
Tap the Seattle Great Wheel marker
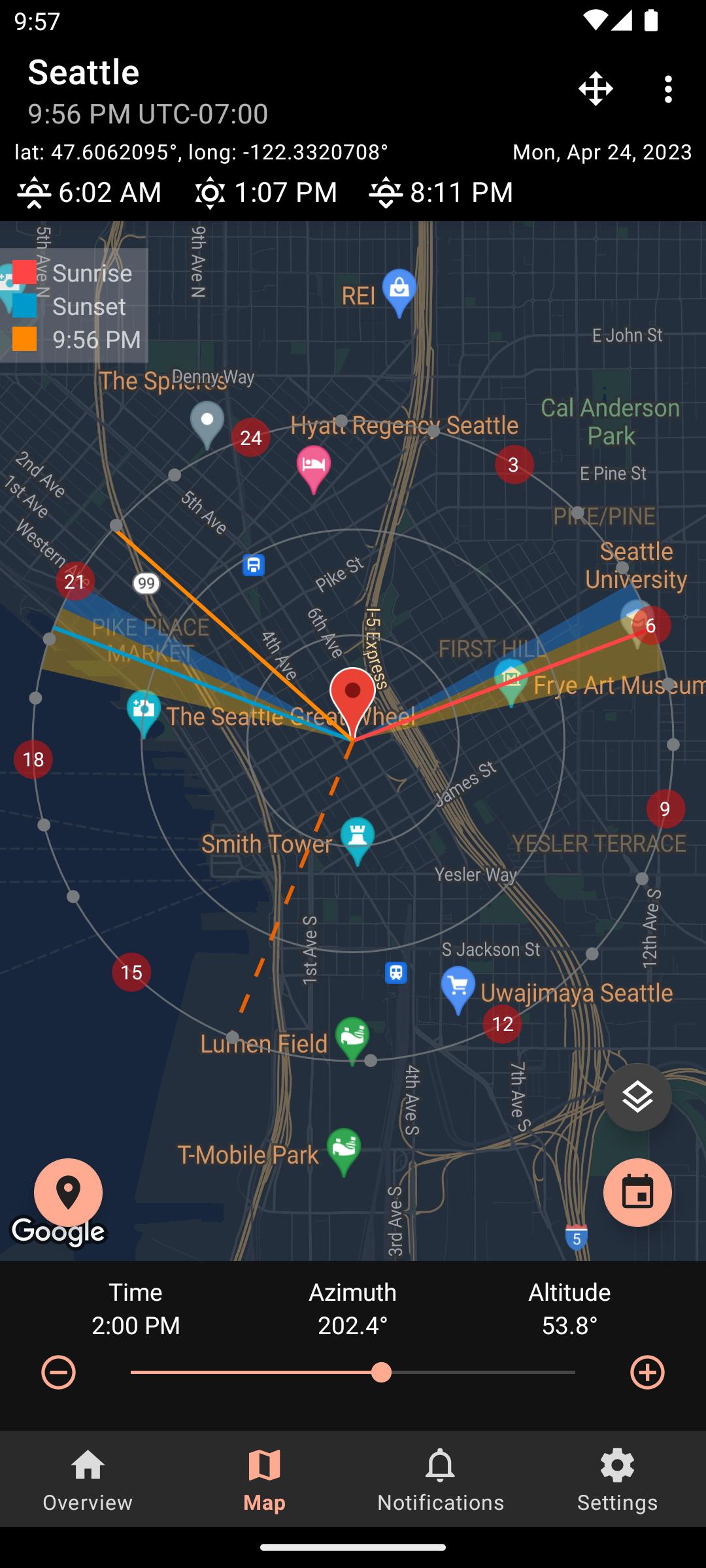(x=144, y=714)
